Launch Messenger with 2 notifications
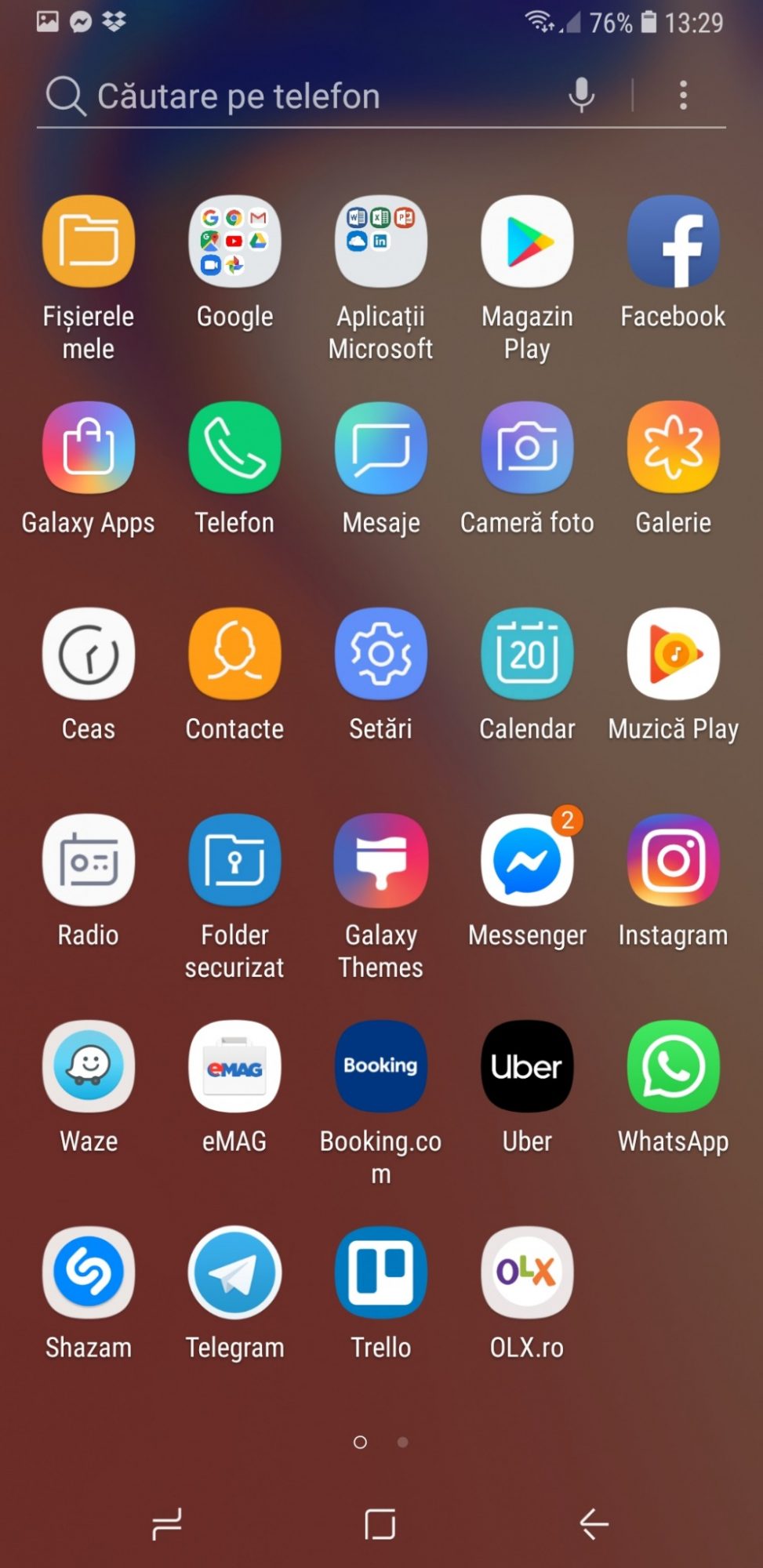The image size is (763, 1568). click(527, 861)
